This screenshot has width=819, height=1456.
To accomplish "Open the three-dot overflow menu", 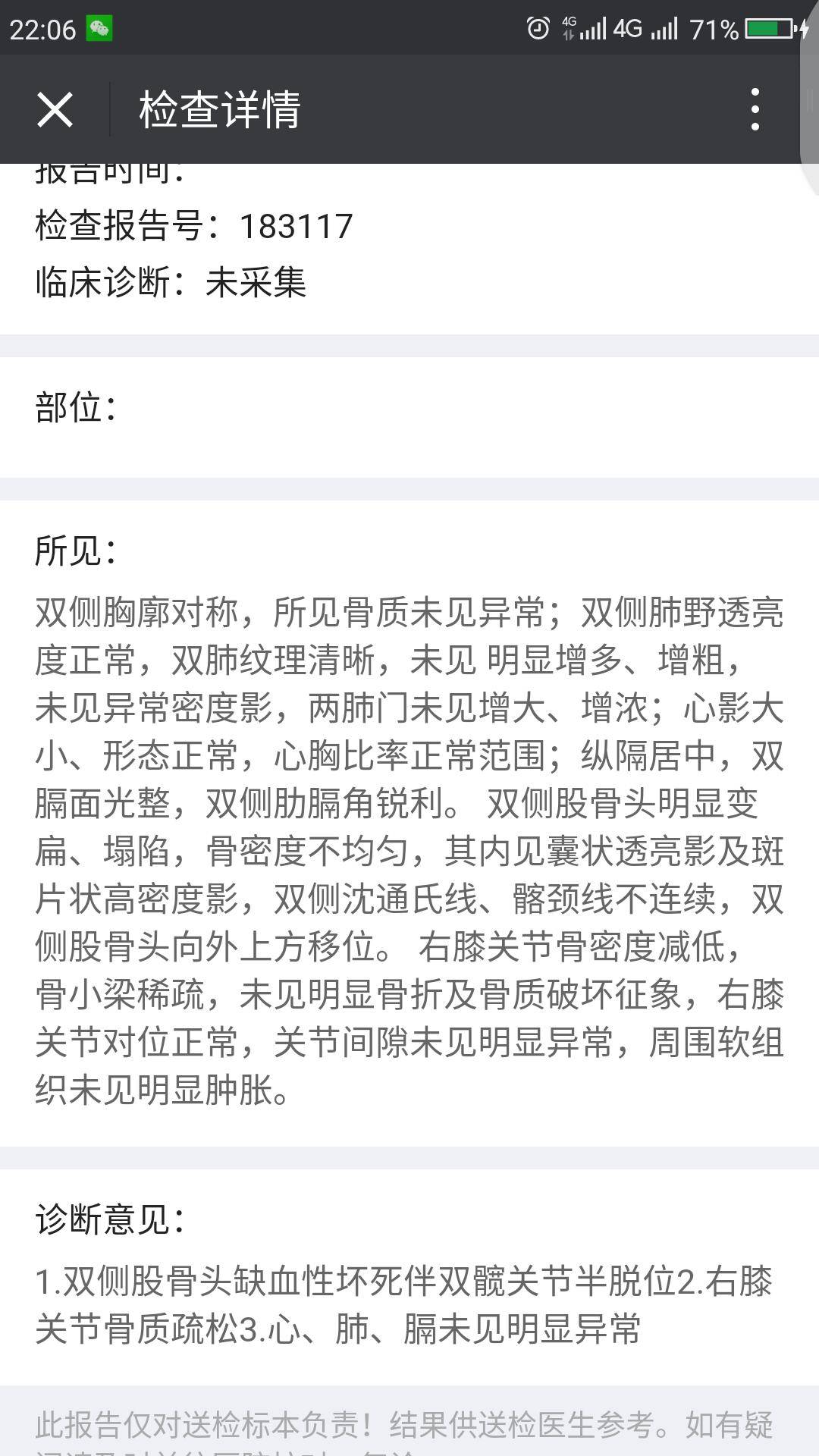I will pos(755,109).
